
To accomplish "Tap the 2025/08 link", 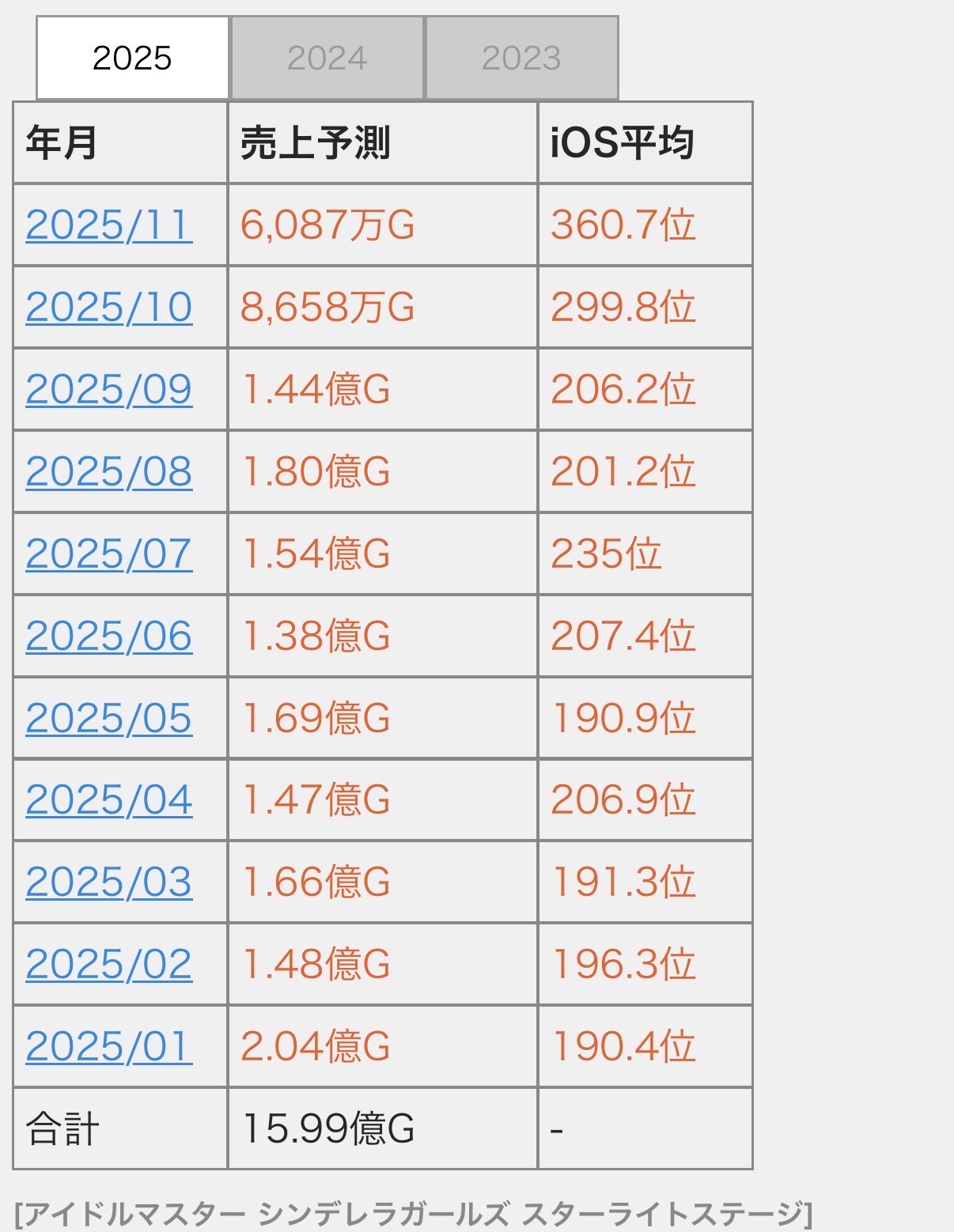I will tap(108, 472).
